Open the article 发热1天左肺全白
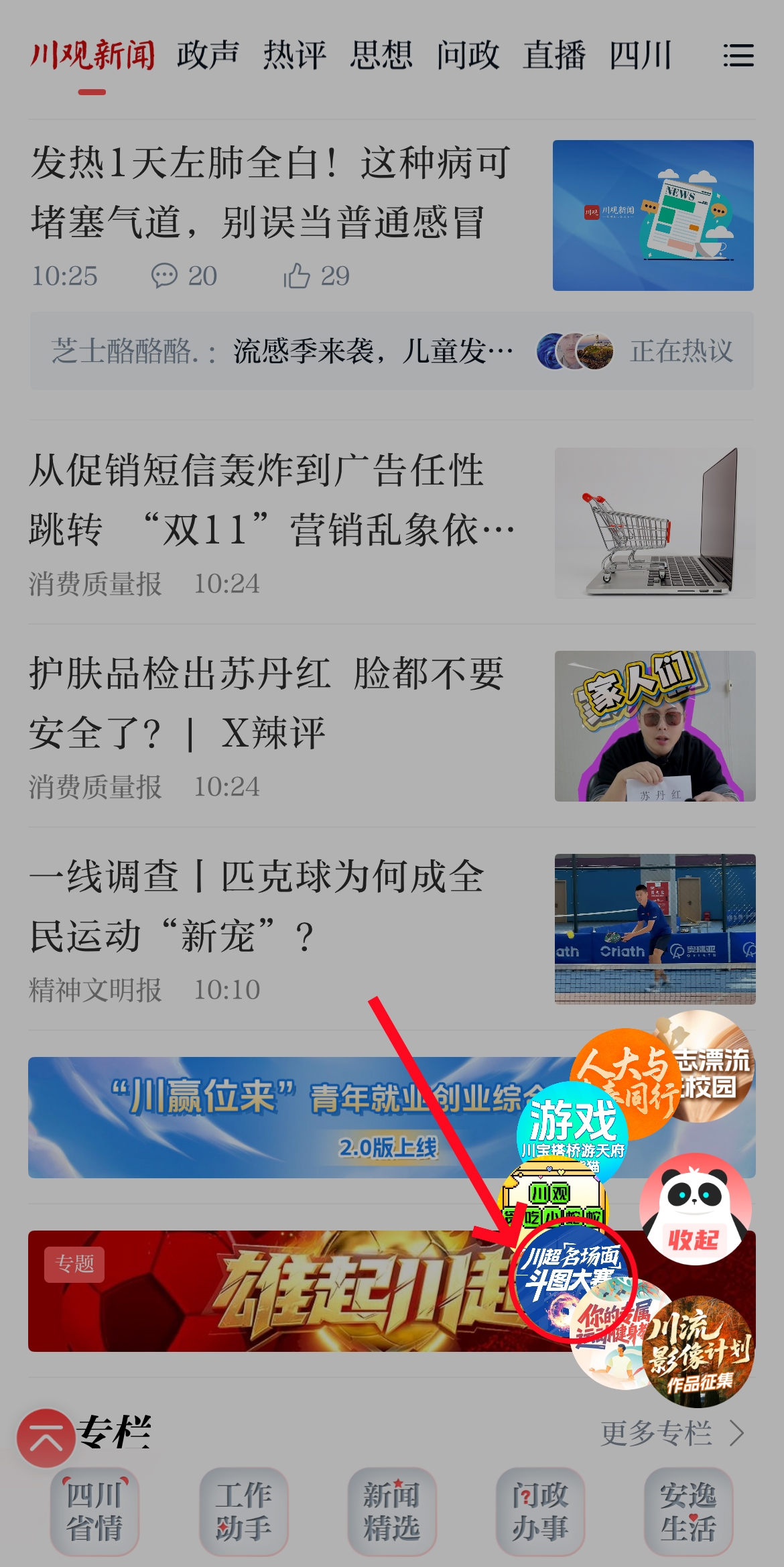Viewport: 784px width, 1567px height. coord(271,192)
